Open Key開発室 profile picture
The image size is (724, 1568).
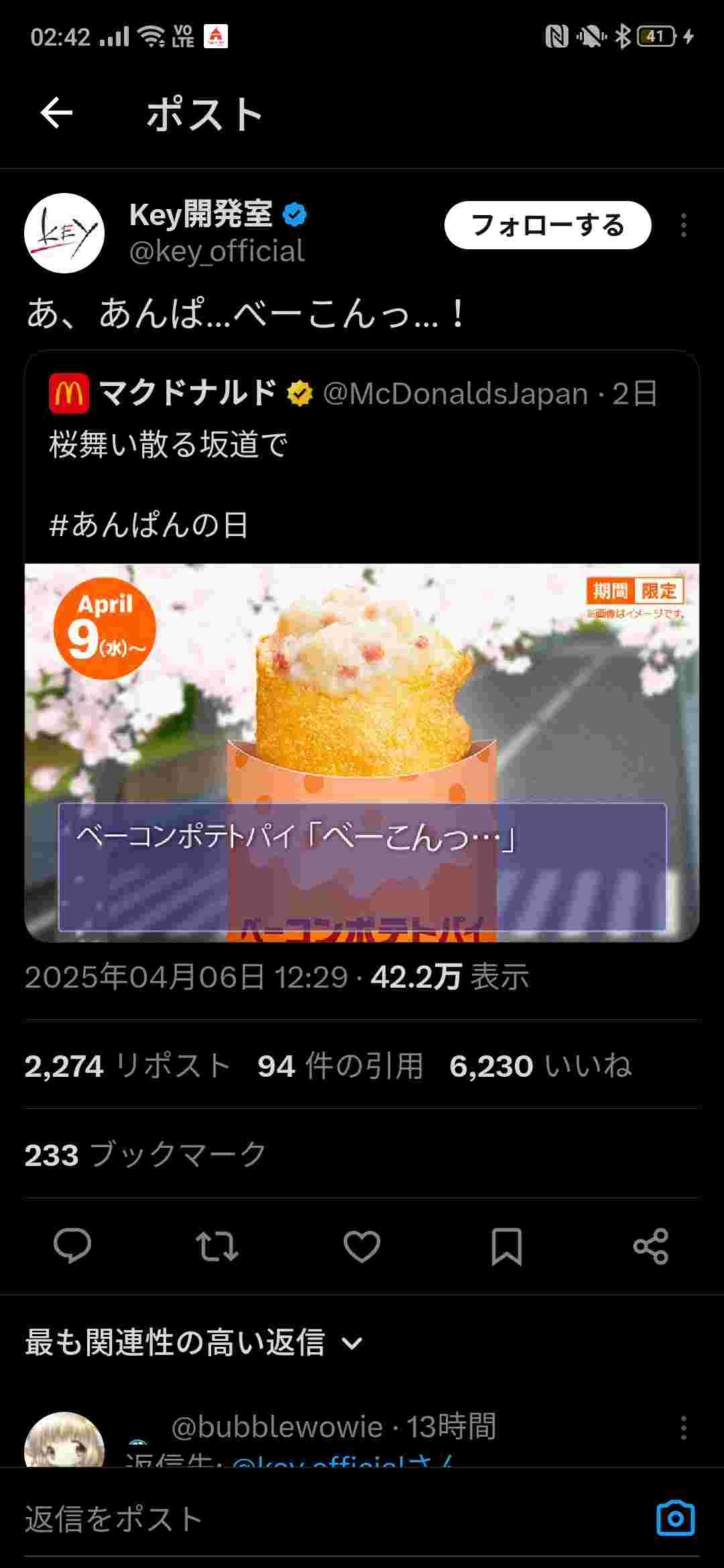click(x=64, y=233)
